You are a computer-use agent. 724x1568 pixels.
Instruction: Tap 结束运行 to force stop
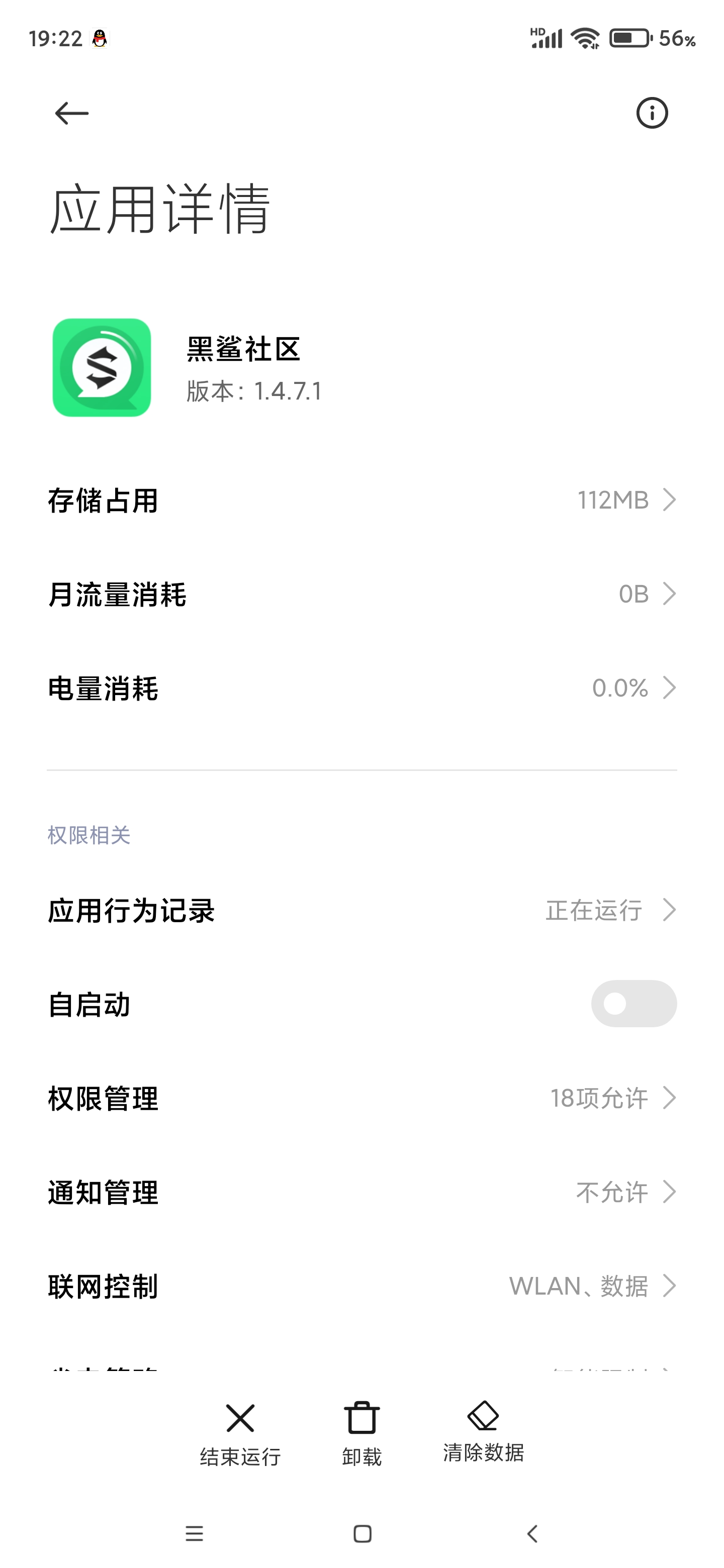[240, 1435]
